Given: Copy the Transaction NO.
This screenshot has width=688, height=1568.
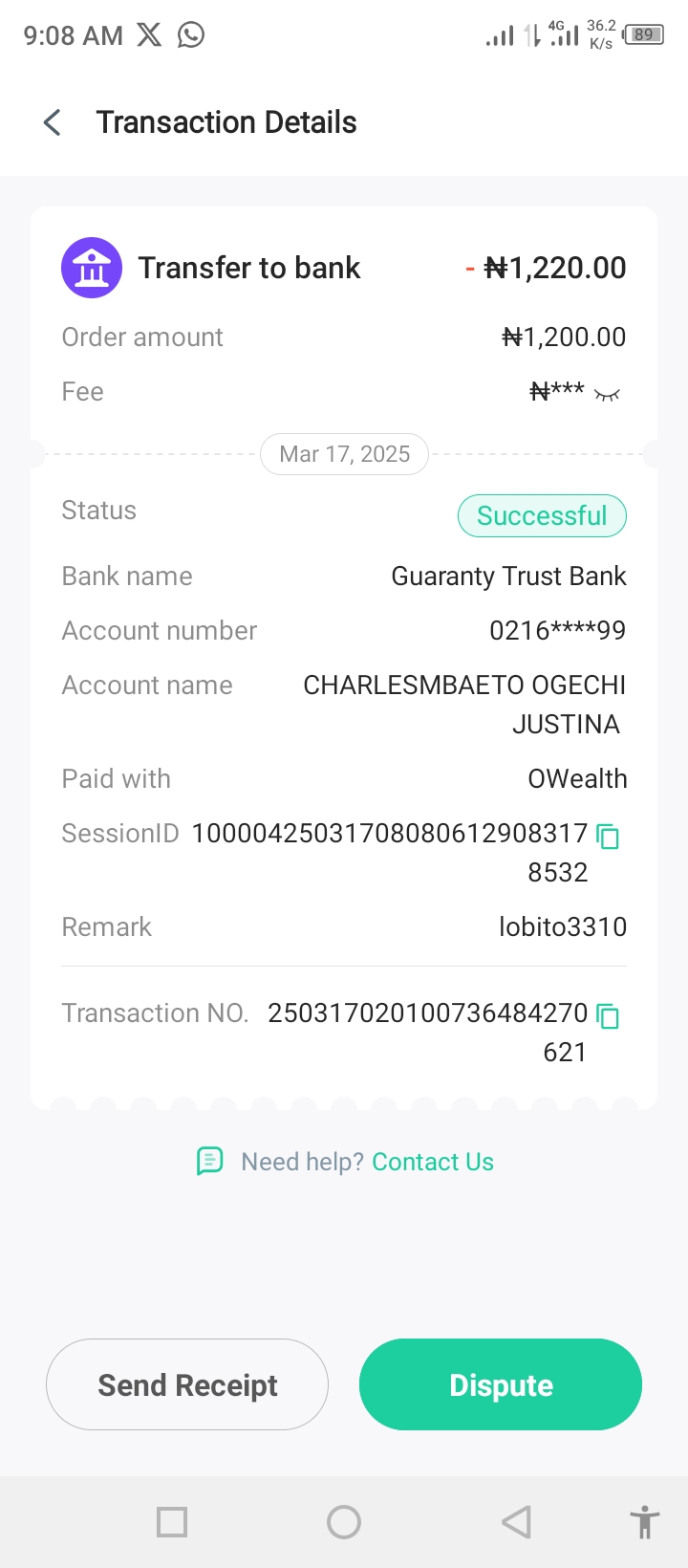Looking at the screenshot, I should (608, 1015).
